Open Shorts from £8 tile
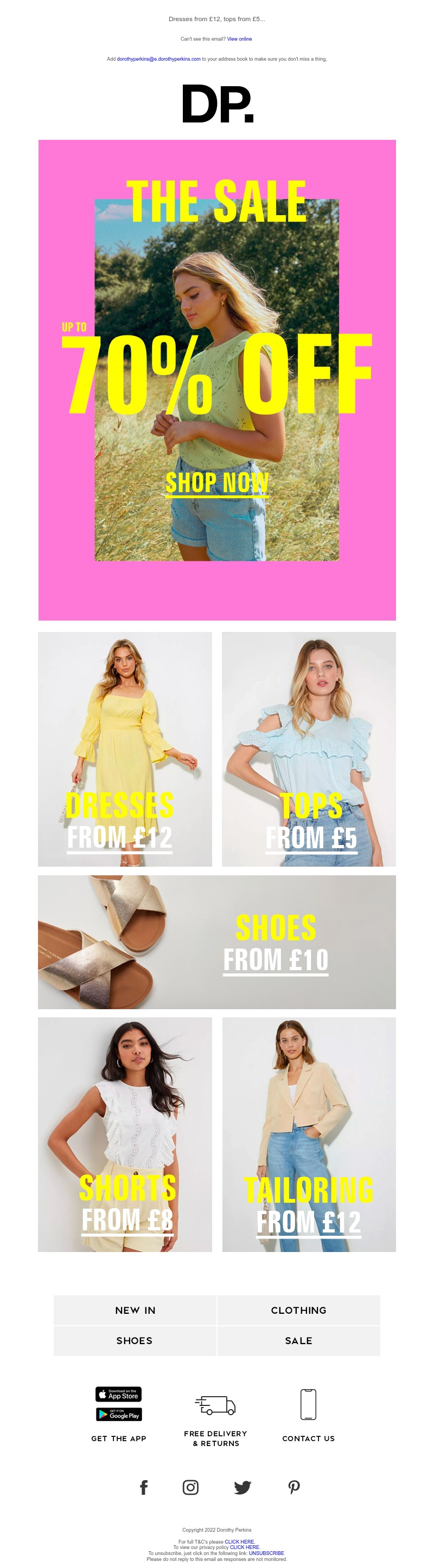This screenshot has height=1568, width=434. [125, 1134]
